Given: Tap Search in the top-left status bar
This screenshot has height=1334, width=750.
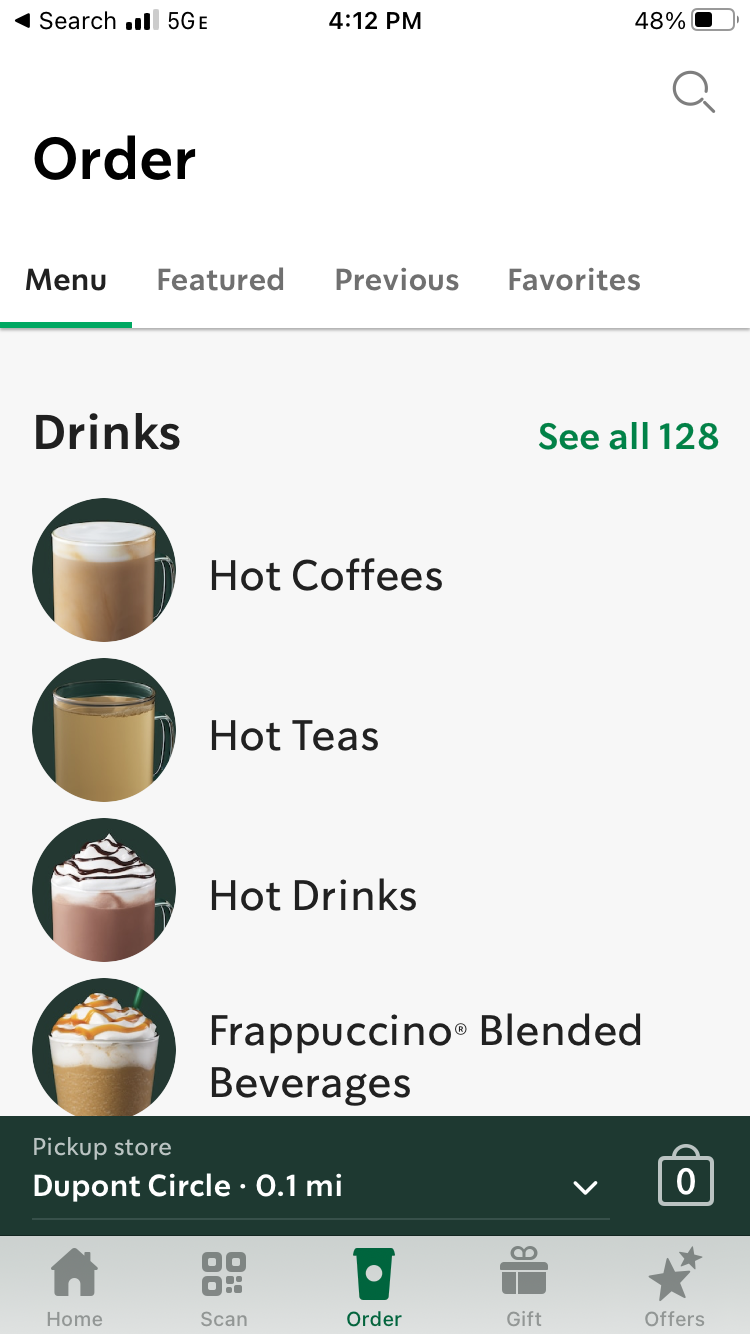Looking at the screenshot, I should coord(60,20).
